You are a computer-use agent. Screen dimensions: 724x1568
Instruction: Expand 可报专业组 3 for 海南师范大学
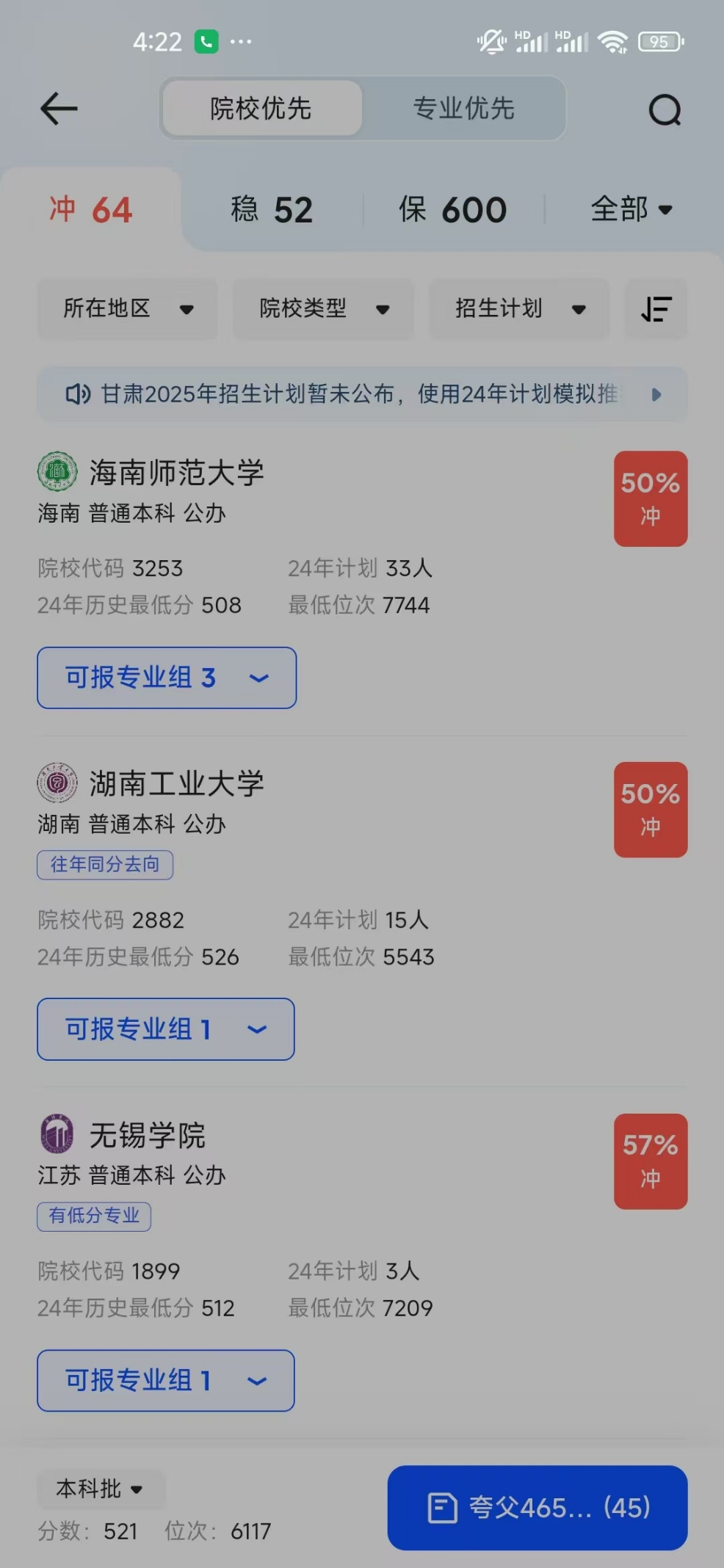point(167,678)
